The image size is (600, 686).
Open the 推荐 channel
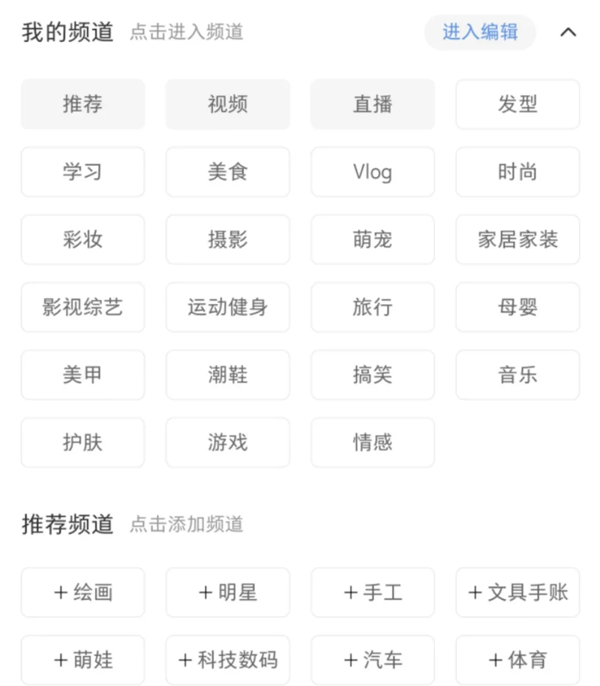pos(83,104)
